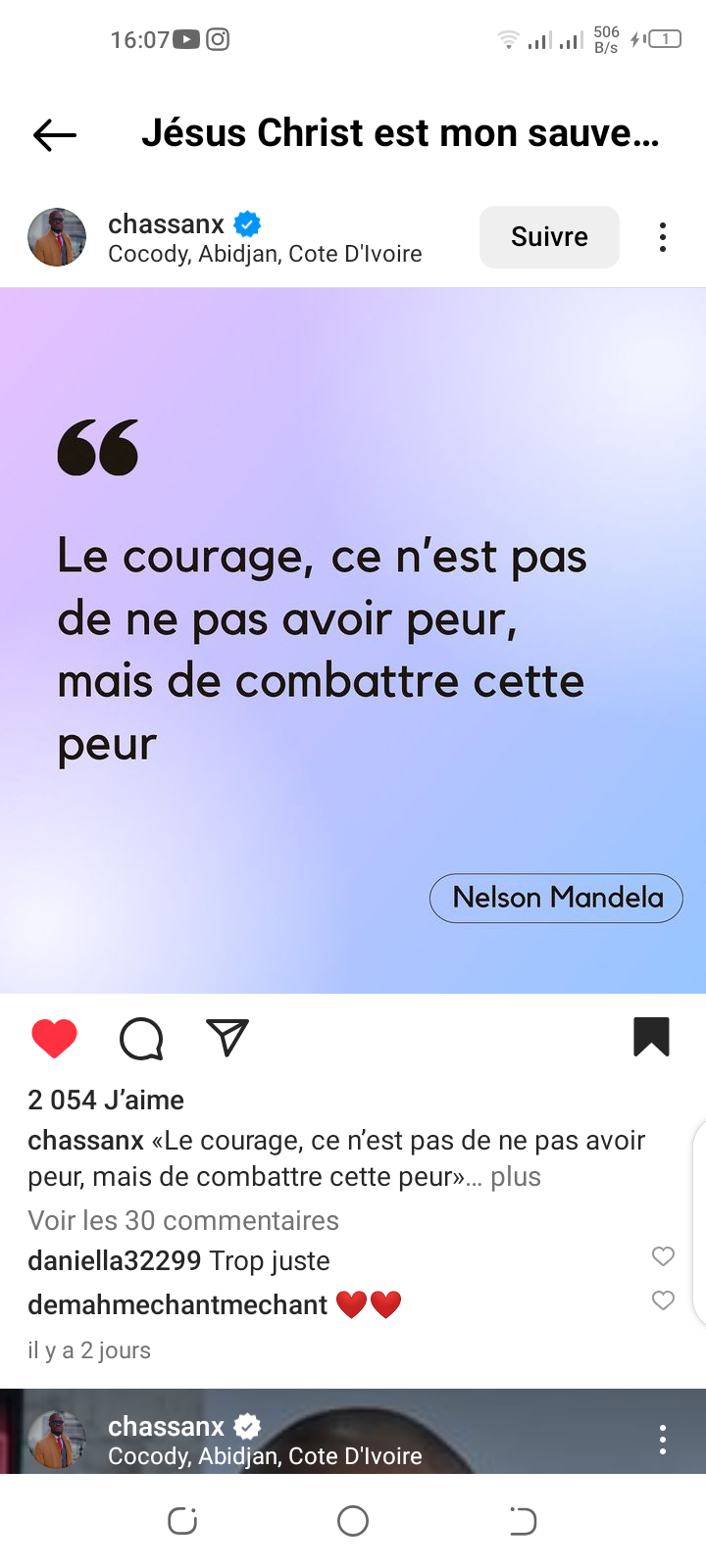Unlike the post with the red heart

coord(54,1038)
